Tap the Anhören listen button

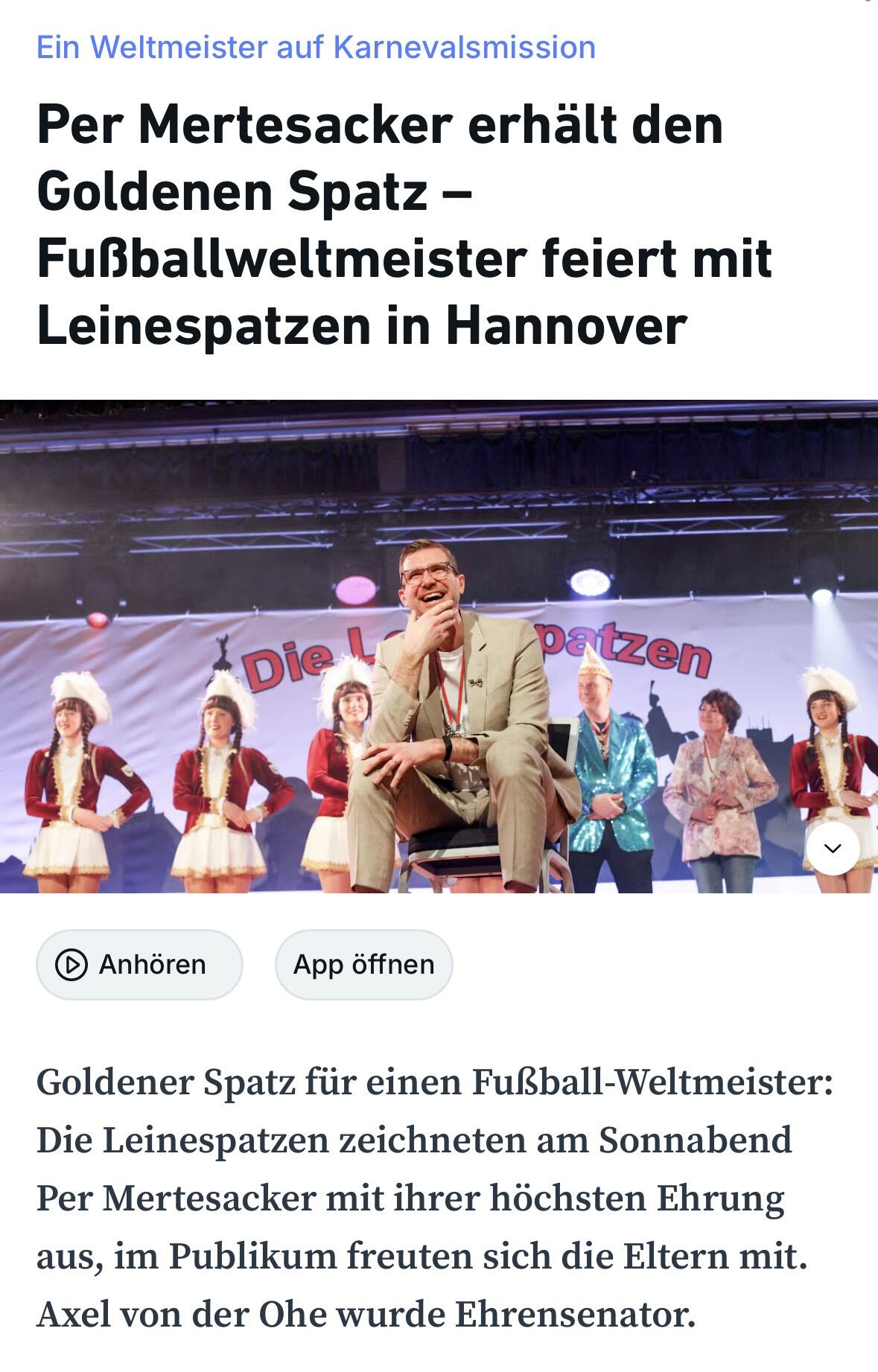coord(139,964)
